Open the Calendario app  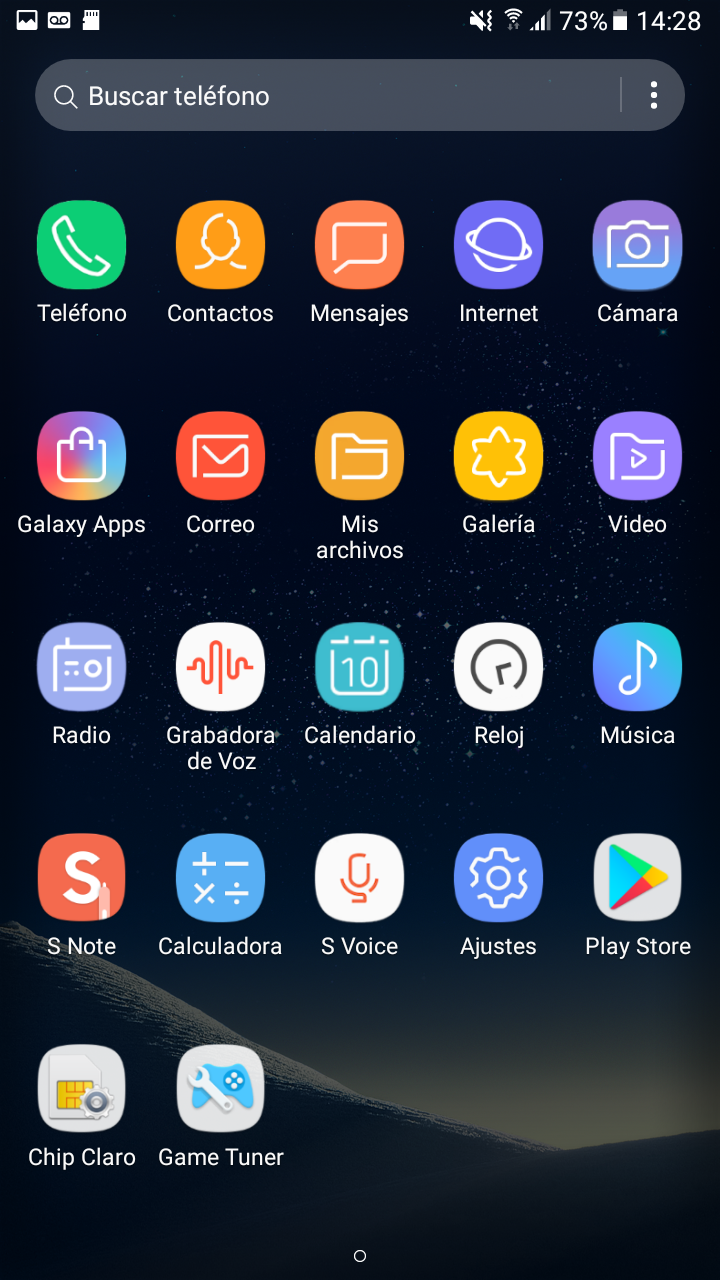click(359, 667)
